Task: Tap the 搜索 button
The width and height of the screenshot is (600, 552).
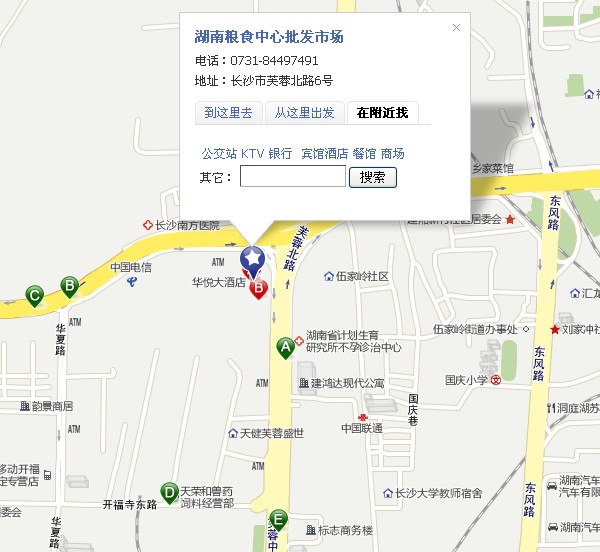Action: point(372,177)
